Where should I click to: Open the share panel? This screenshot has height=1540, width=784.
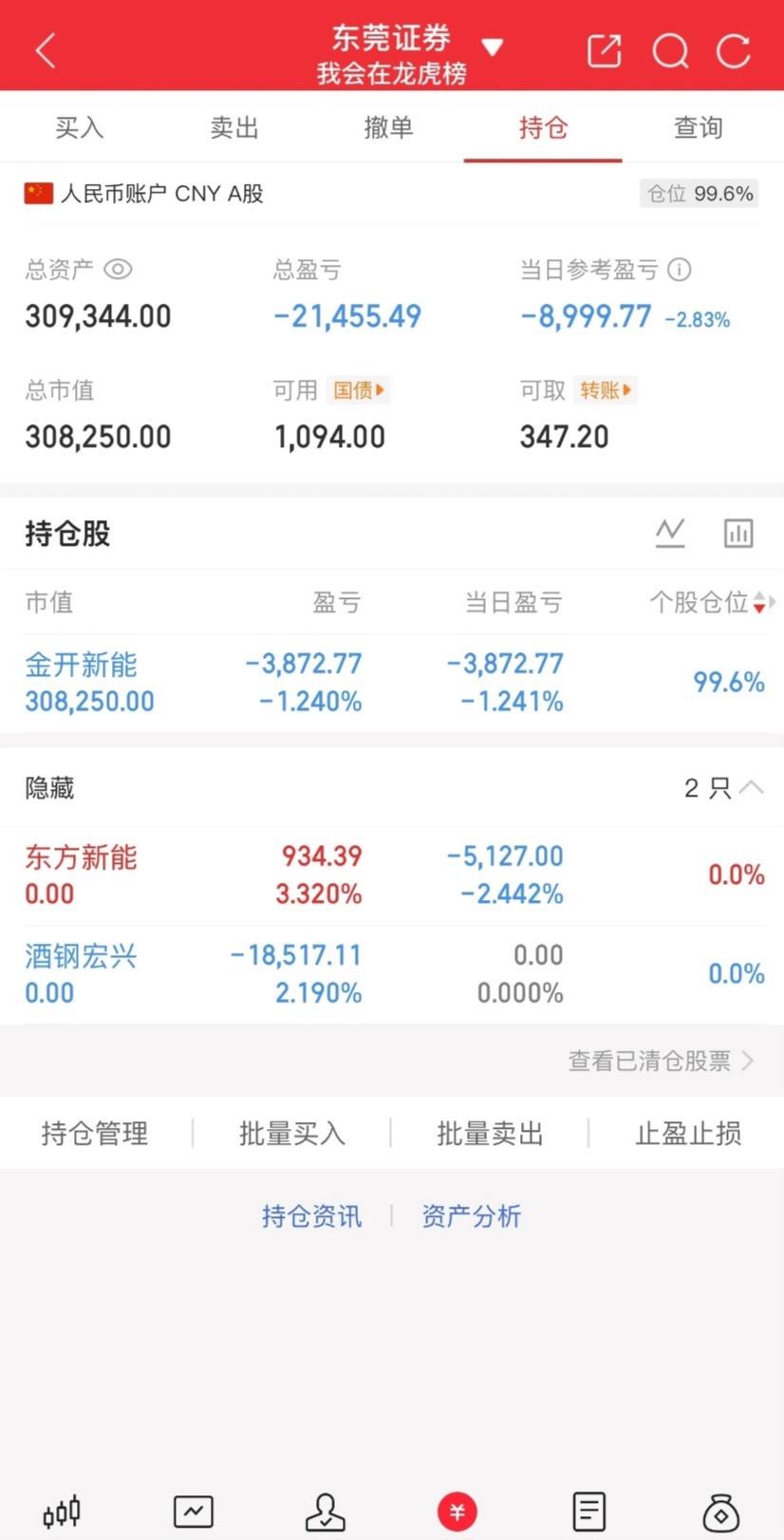click(605, 52)
